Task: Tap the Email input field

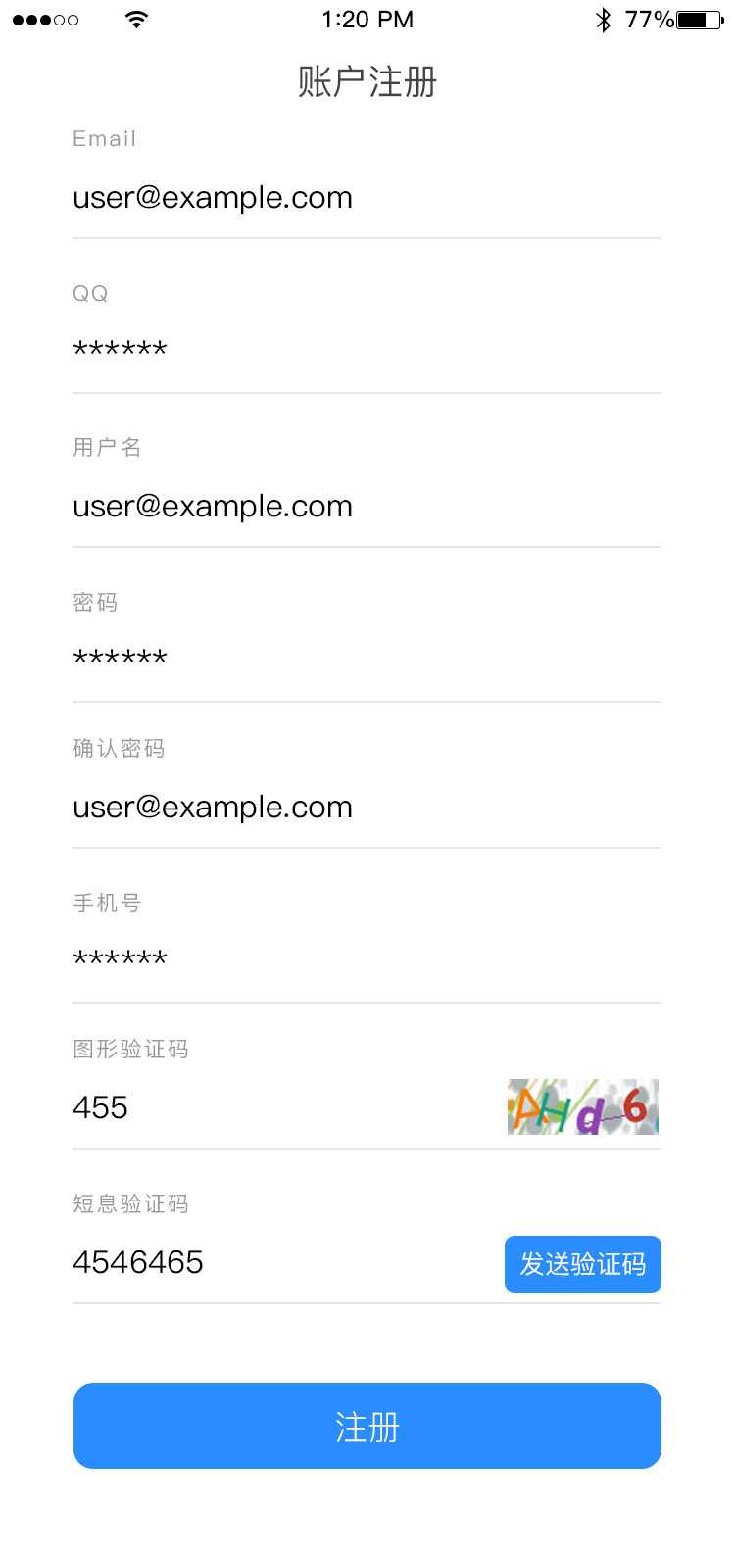Action: [x=366, y=198]
